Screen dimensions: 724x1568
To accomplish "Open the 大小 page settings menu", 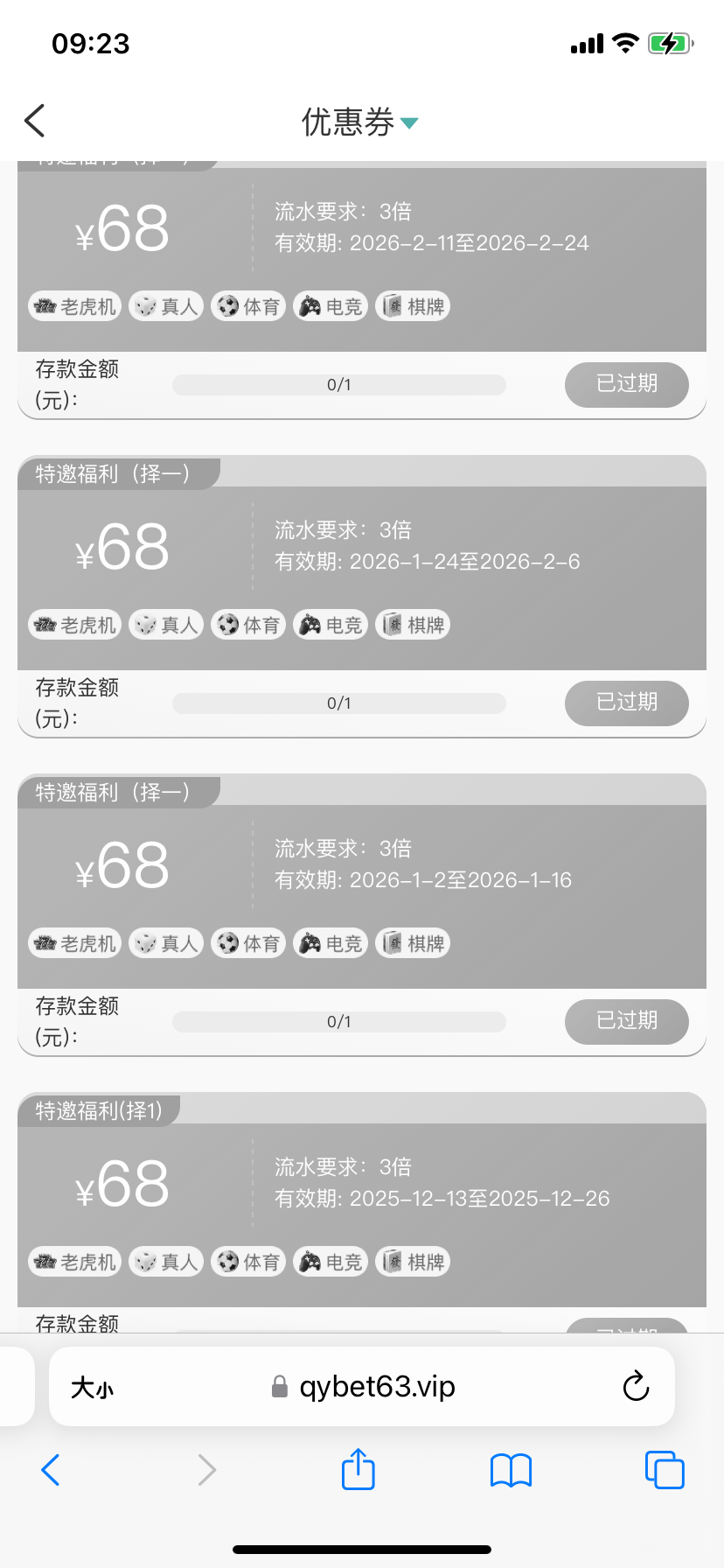I will point(92,1387).
